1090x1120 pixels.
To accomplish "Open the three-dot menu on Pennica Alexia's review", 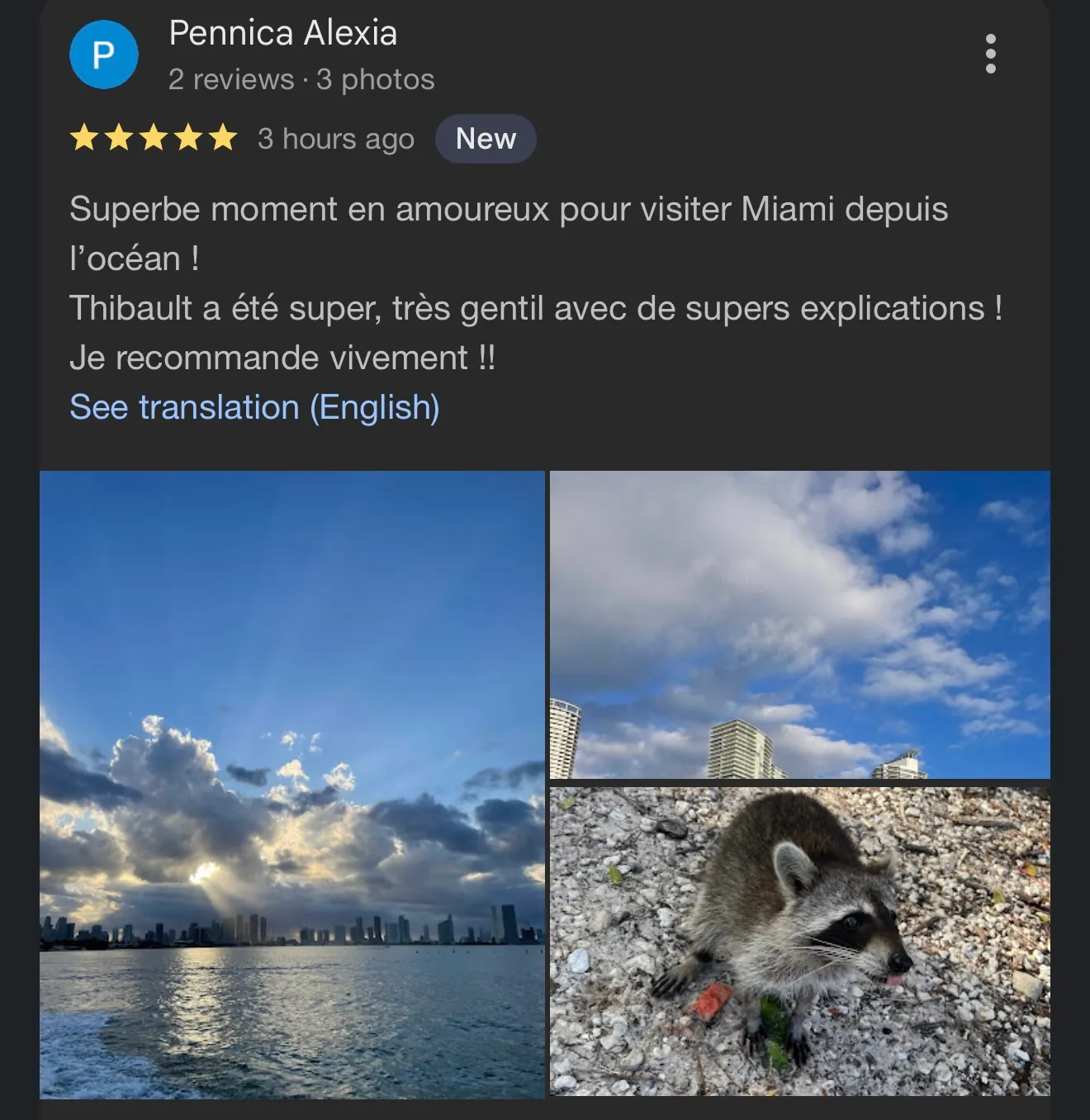I will 990,55.
